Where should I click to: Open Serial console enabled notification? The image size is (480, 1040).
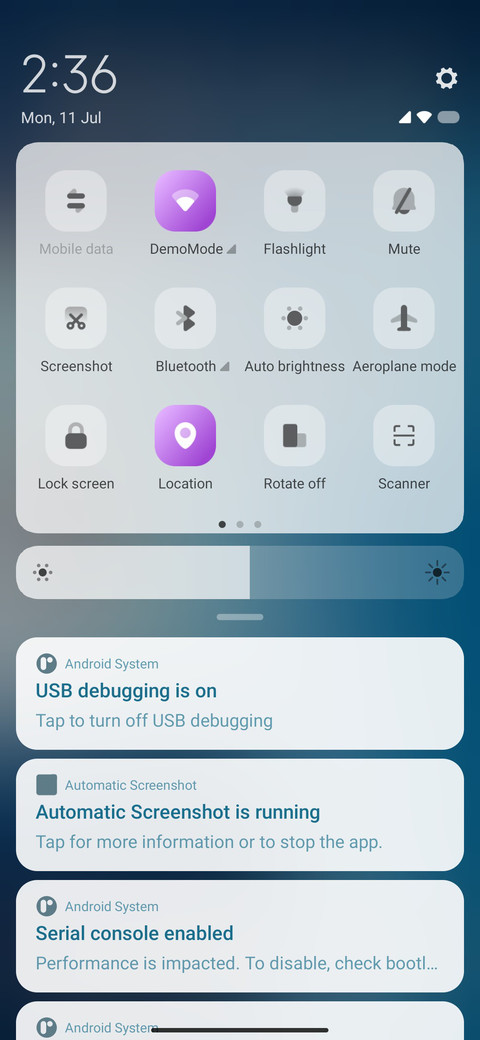[x=240, y=937]
